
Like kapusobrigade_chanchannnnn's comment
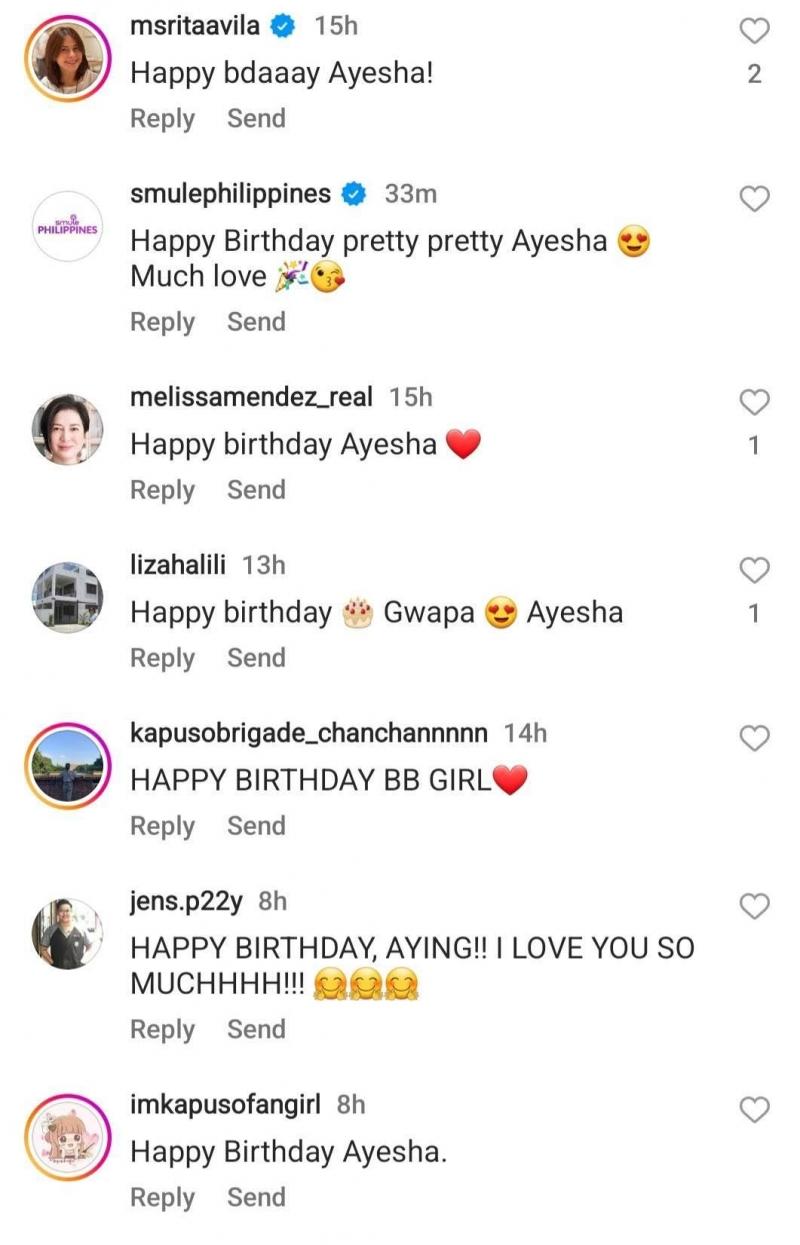[754, 739]
